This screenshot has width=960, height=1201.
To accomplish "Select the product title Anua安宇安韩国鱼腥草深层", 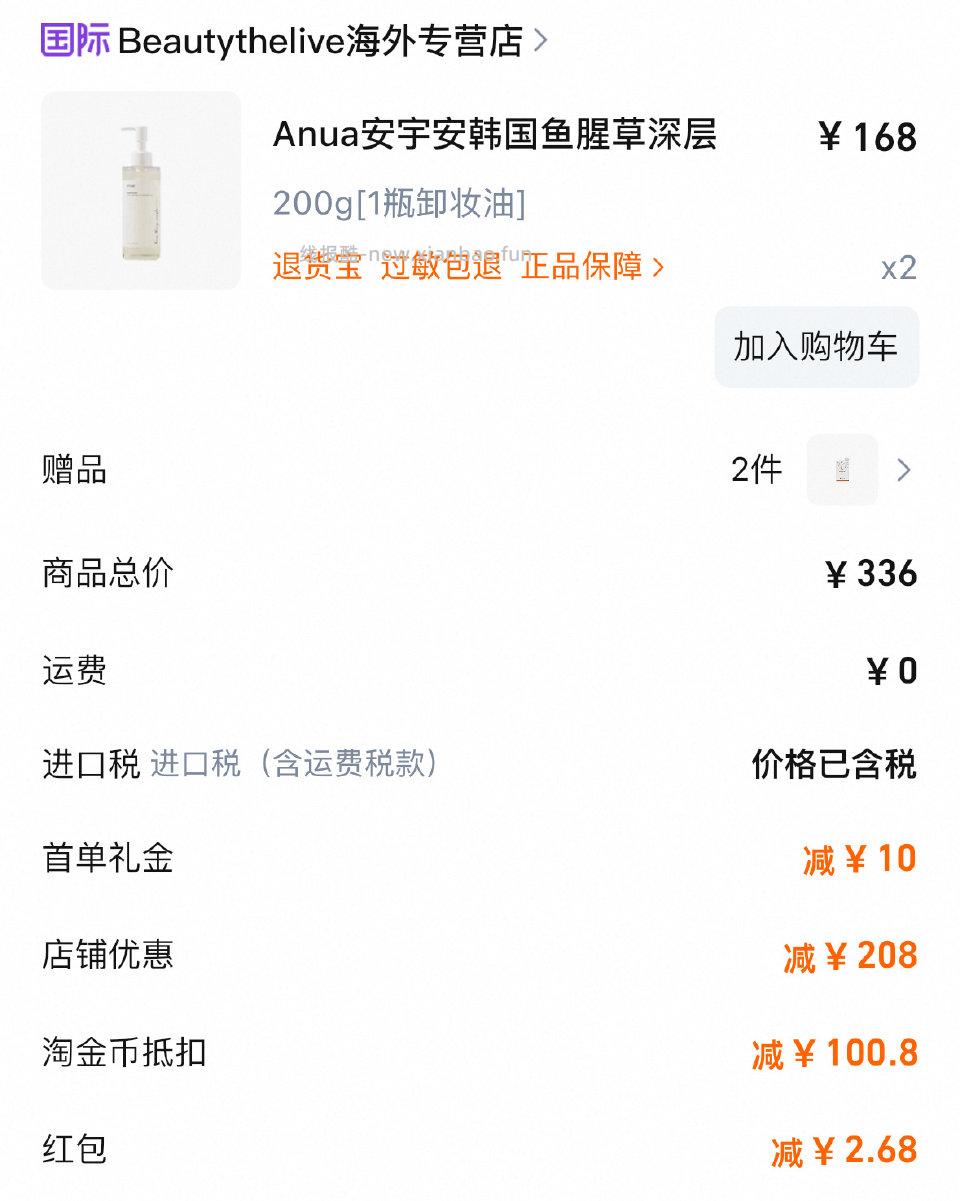I will [x=497, y=137].
